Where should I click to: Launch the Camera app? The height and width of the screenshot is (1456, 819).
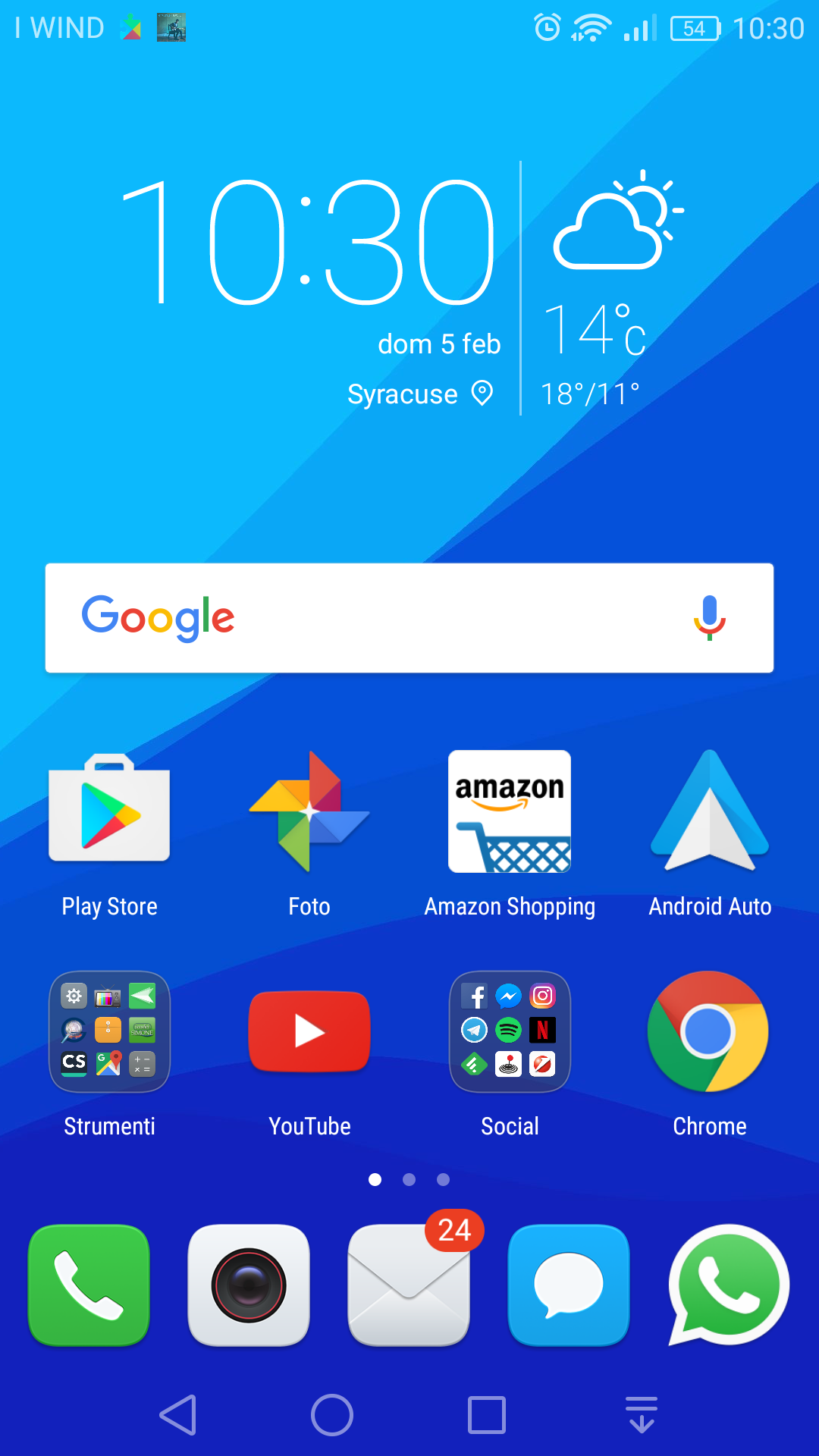pos(249,1285)
